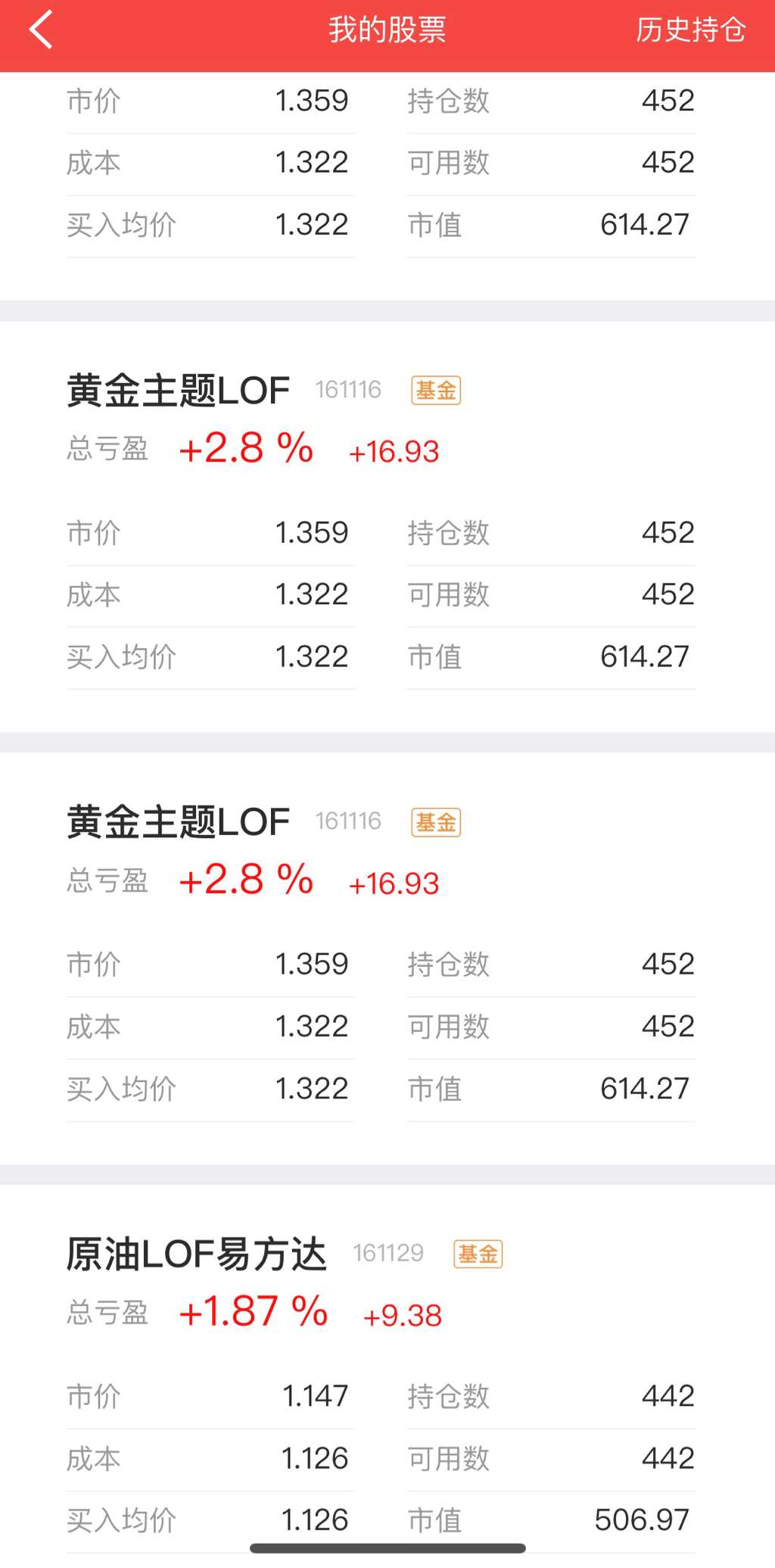Open the 原油LOF易方达 holding card

click(x=197, y=1254)
